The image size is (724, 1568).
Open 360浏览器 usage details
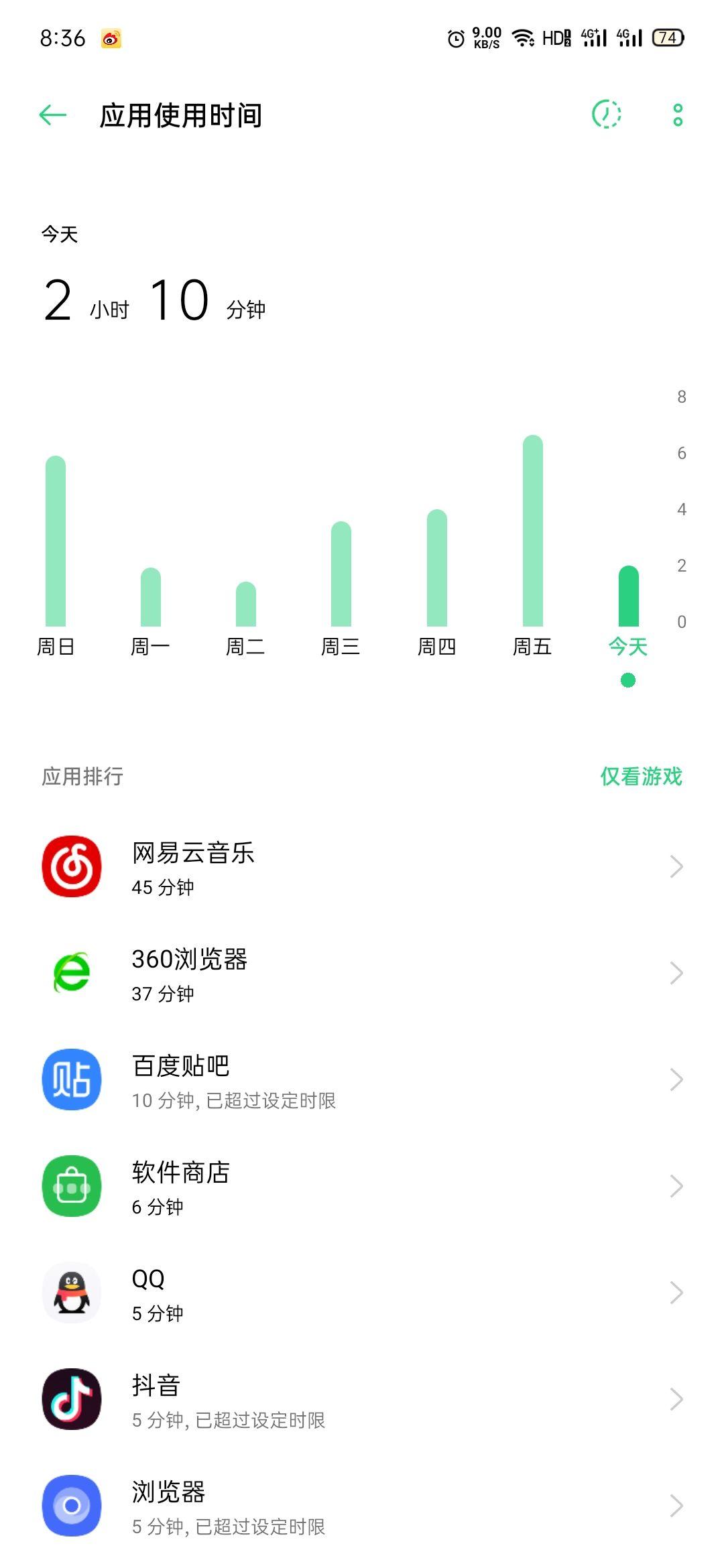coord(362,973)
